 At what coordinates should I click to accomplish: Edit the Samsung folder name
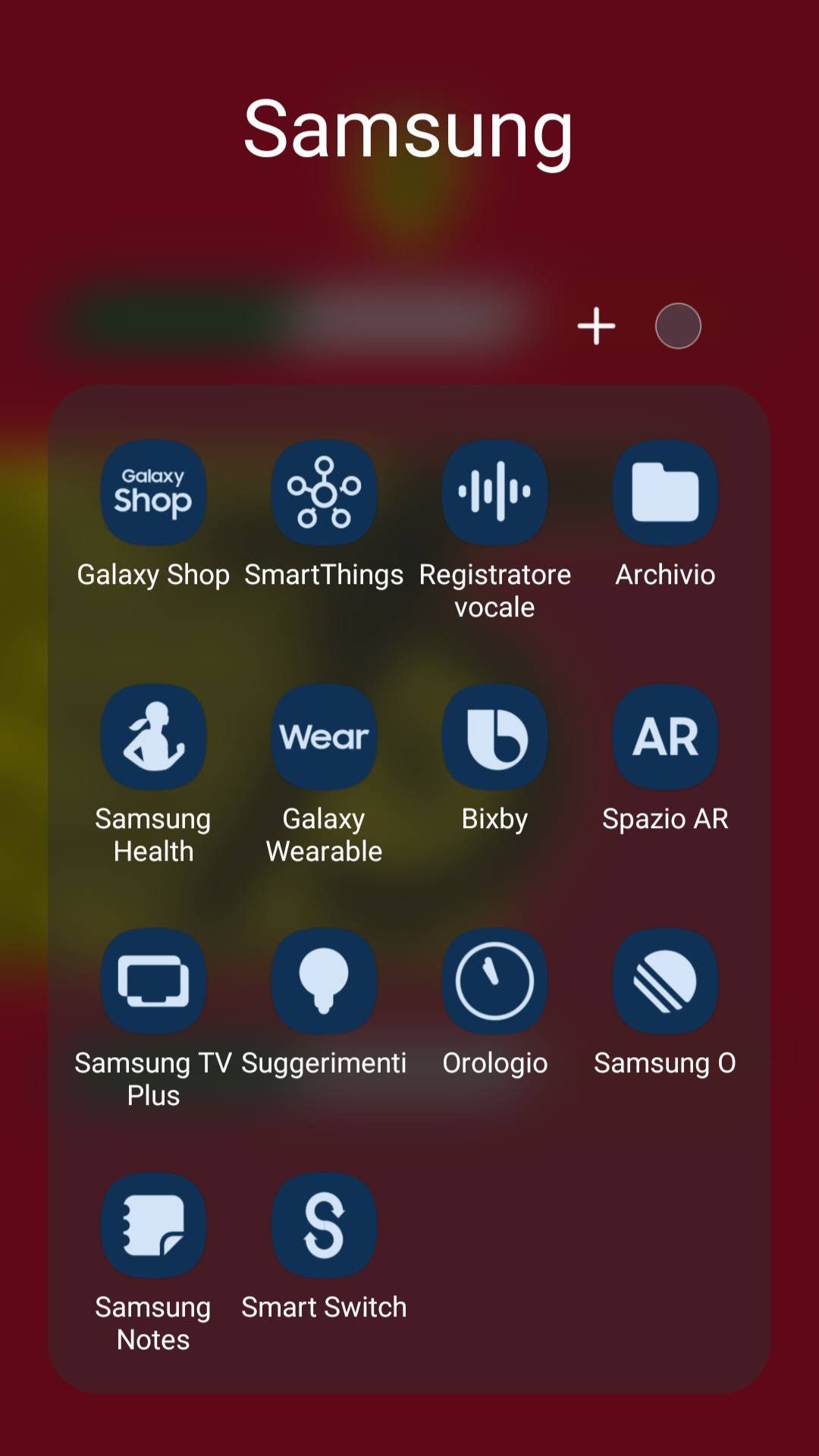pyautogui.click(x=408, y=130)
